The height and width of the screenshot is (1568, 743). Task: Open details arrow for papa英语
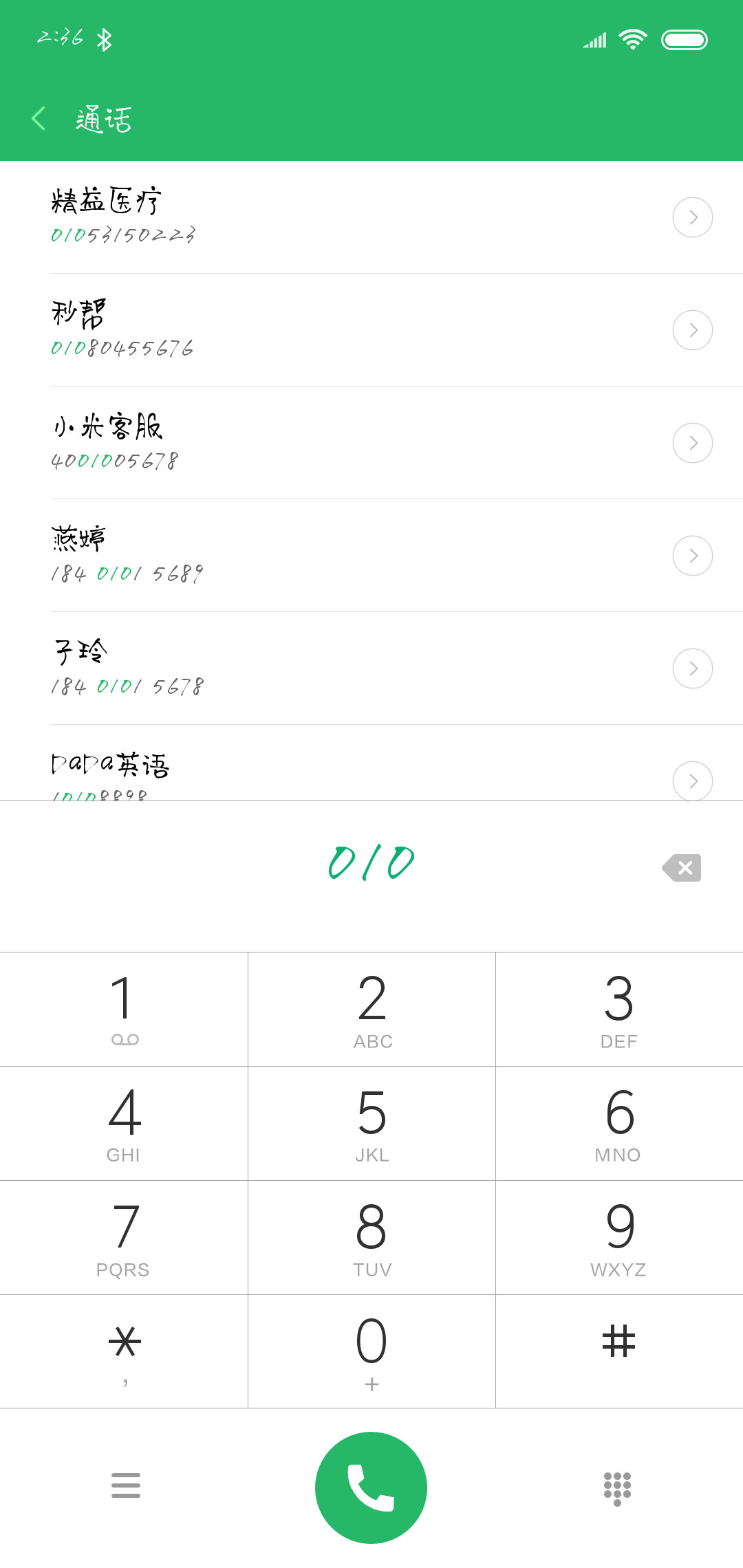tap(692, 781)
